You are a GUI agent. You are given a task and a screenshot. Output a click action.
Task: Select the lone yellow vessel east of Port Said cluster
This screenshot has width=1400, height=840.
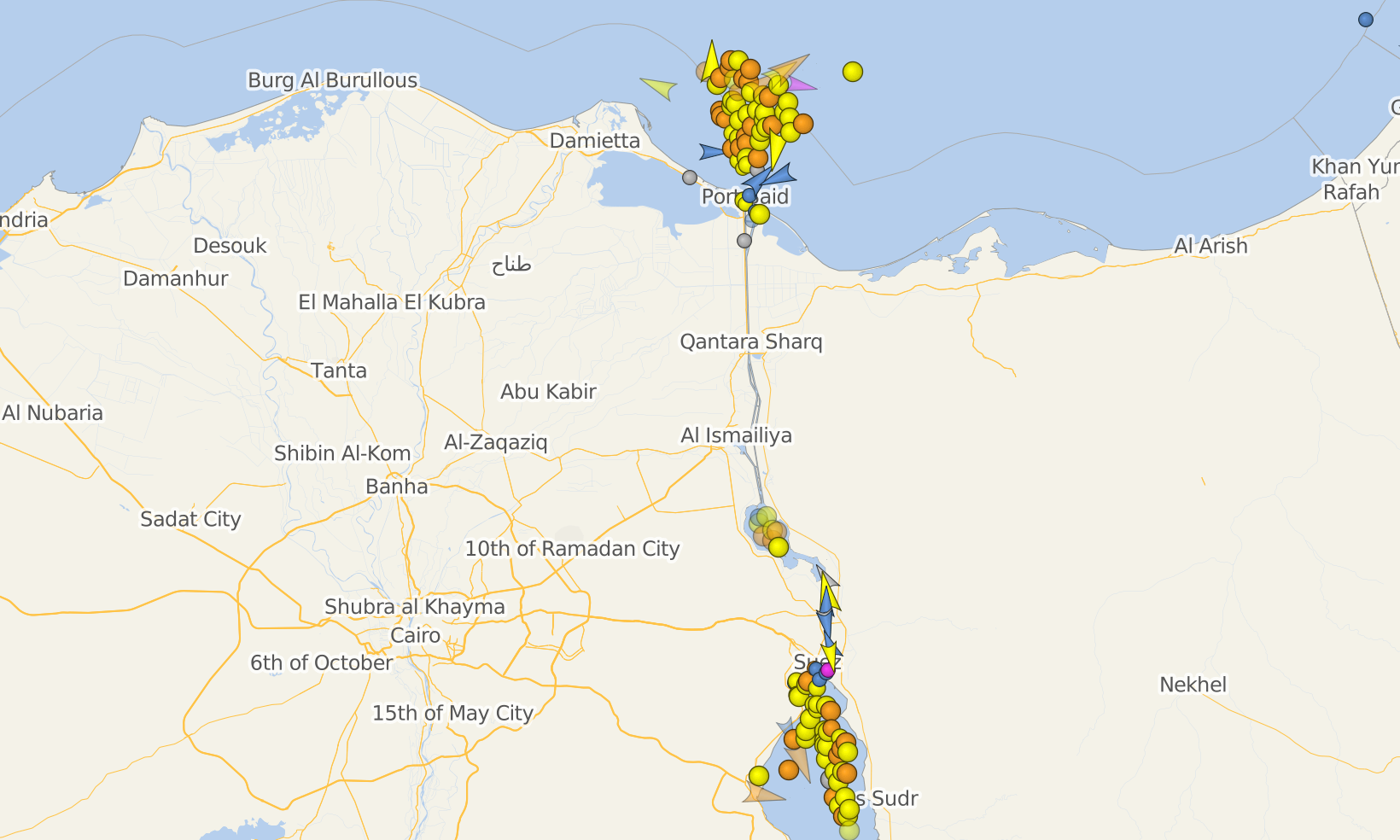click(x=852, y=72)
